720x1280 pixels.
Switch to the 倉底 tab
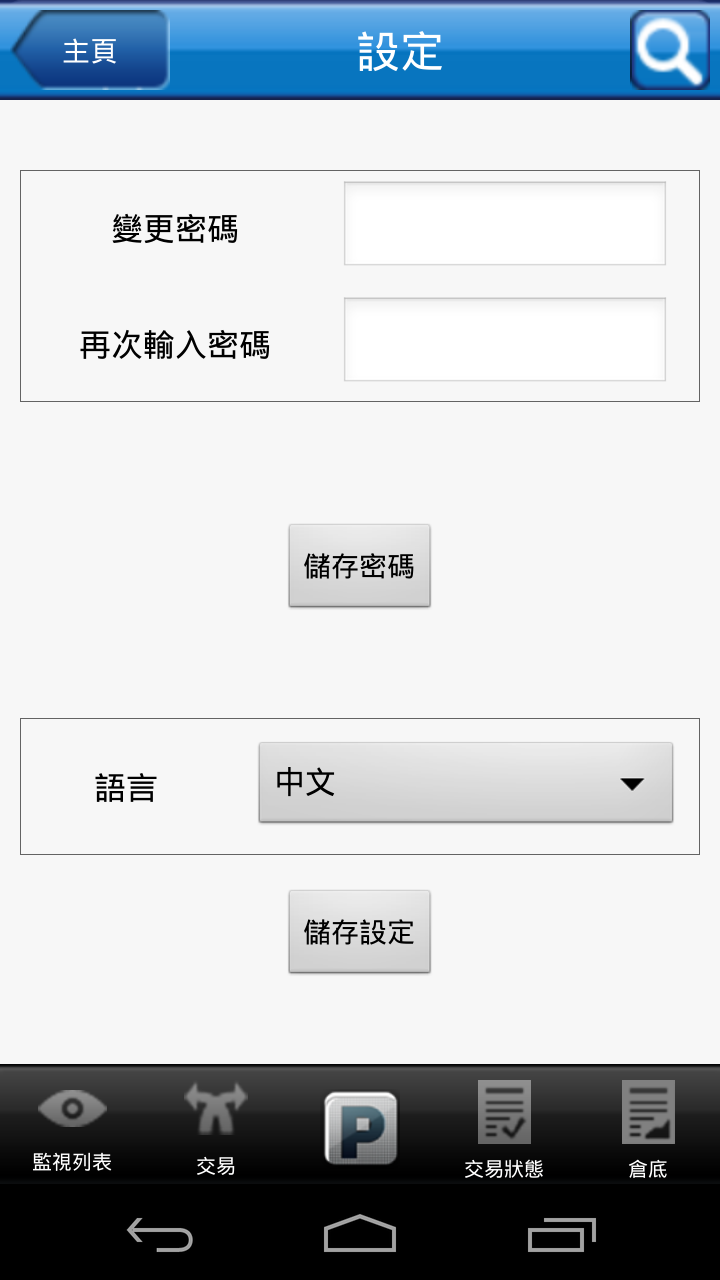pos(647,1127)
